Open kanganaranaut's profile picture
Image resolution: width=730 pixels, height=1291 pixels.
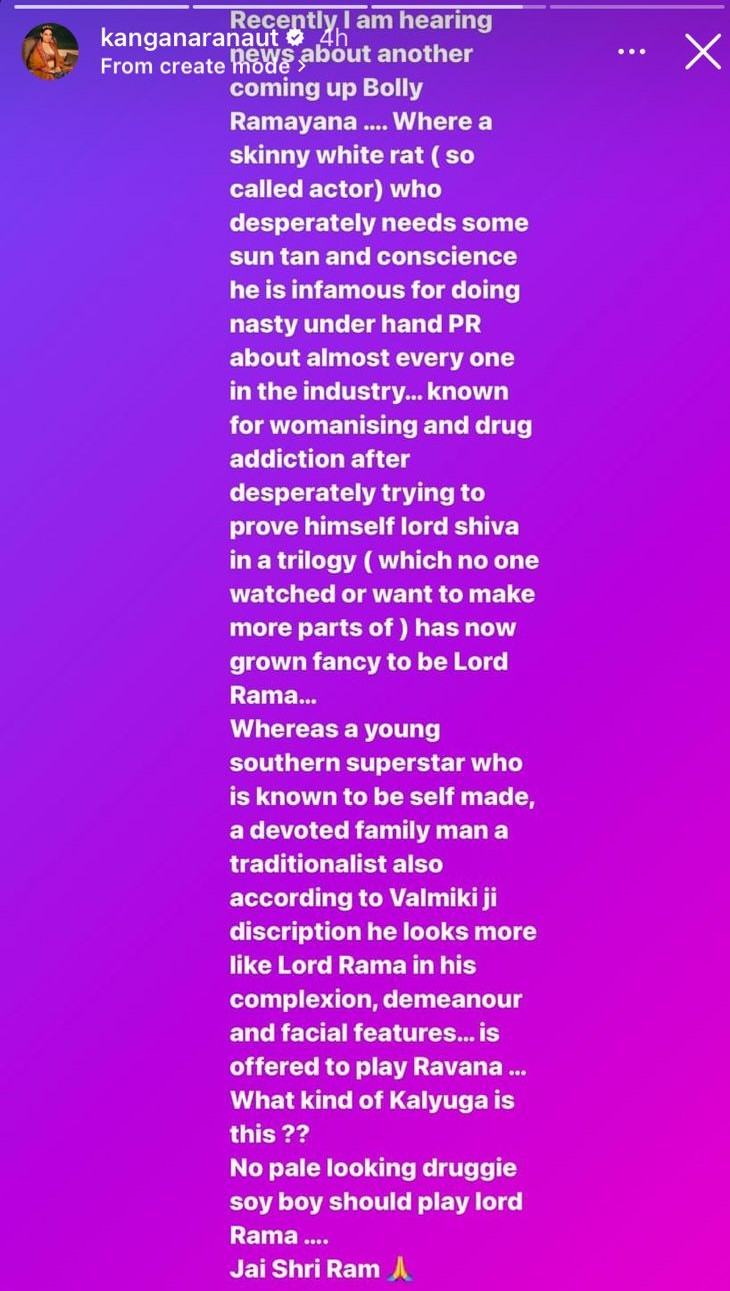50,52
